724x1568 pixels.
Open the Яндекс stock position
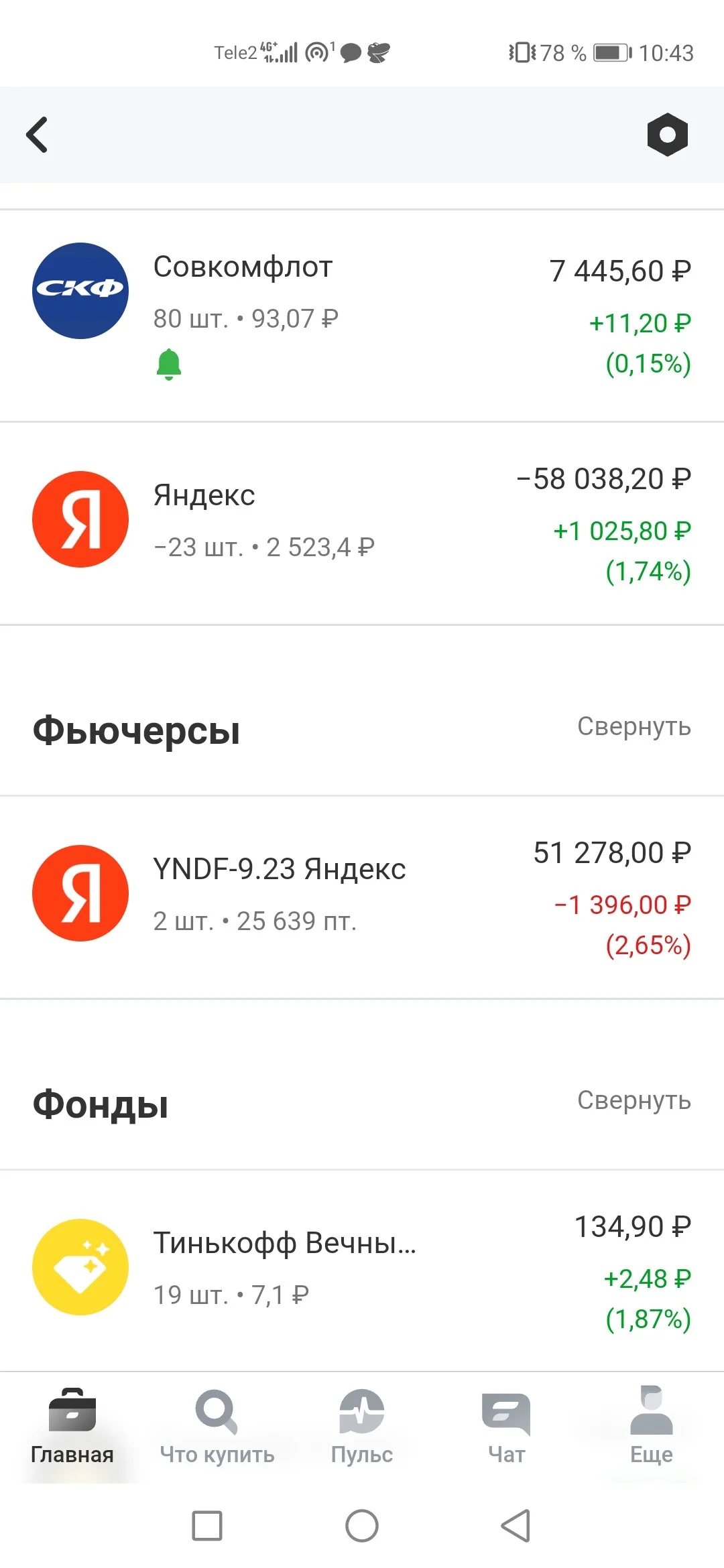(362, 523)
